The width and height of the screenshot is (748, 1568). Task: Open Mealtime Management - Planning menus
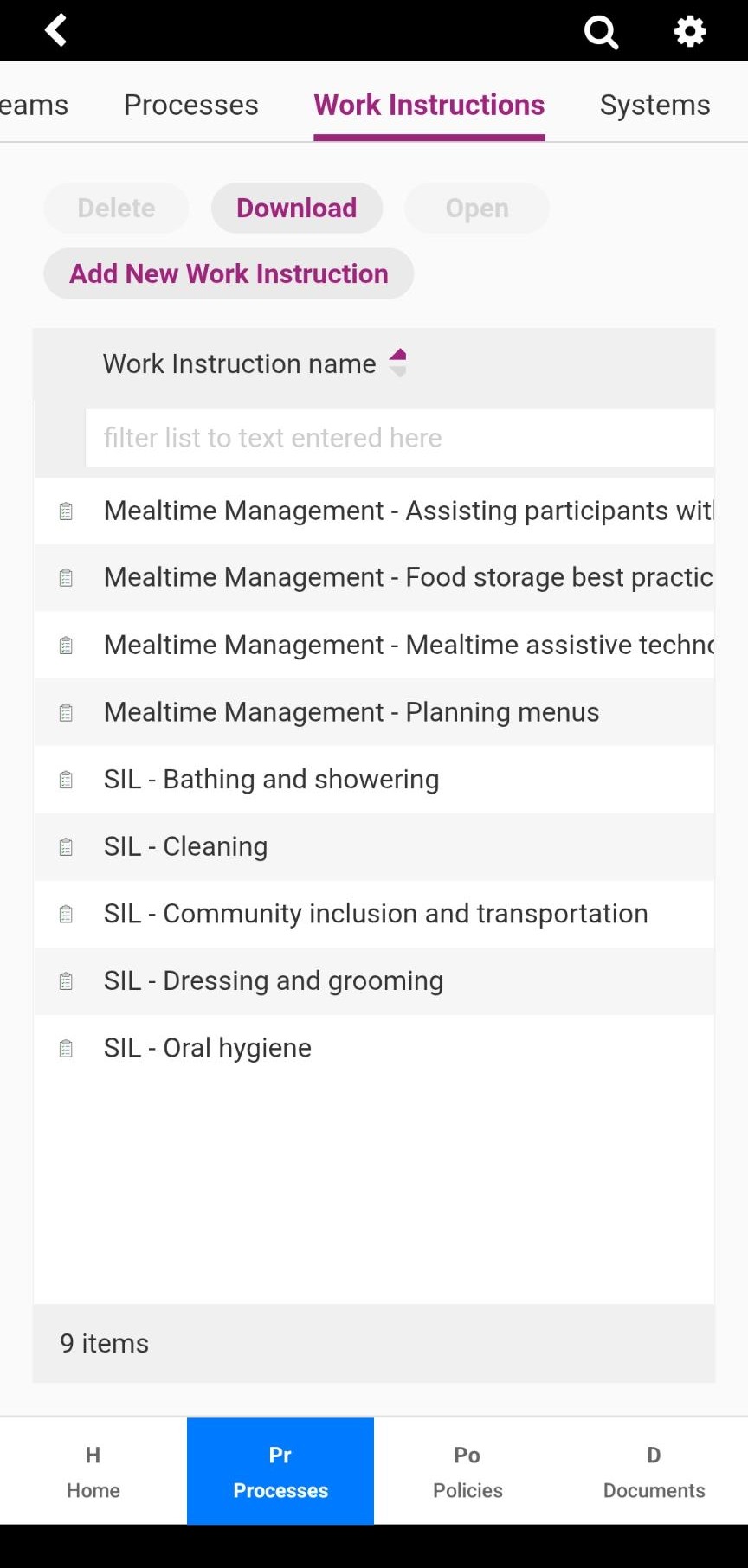pyautogui.click(x=374, y=712)
